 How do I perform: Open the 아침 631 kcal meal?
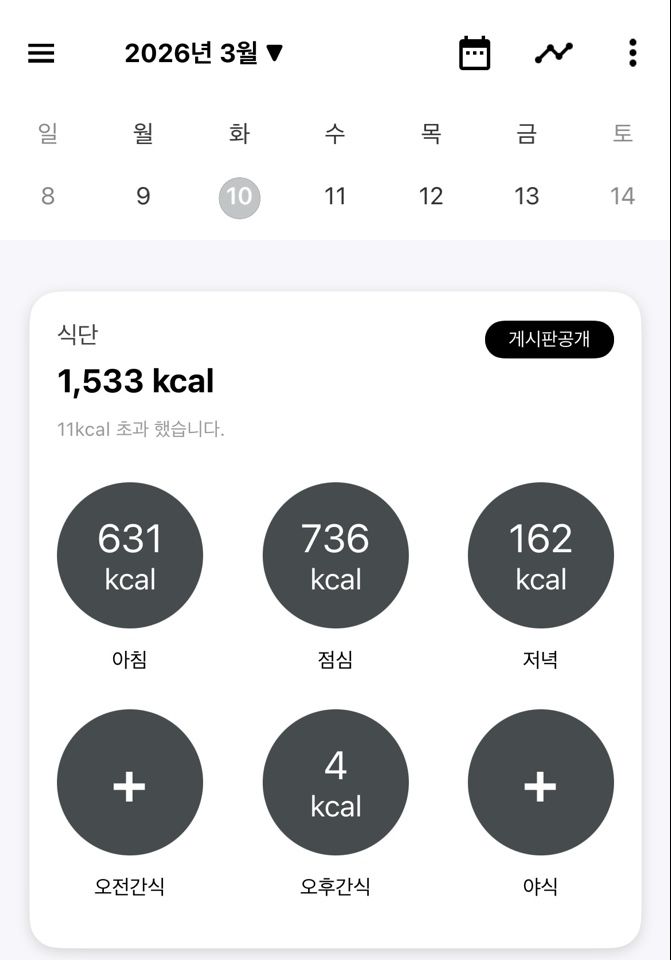130,556
